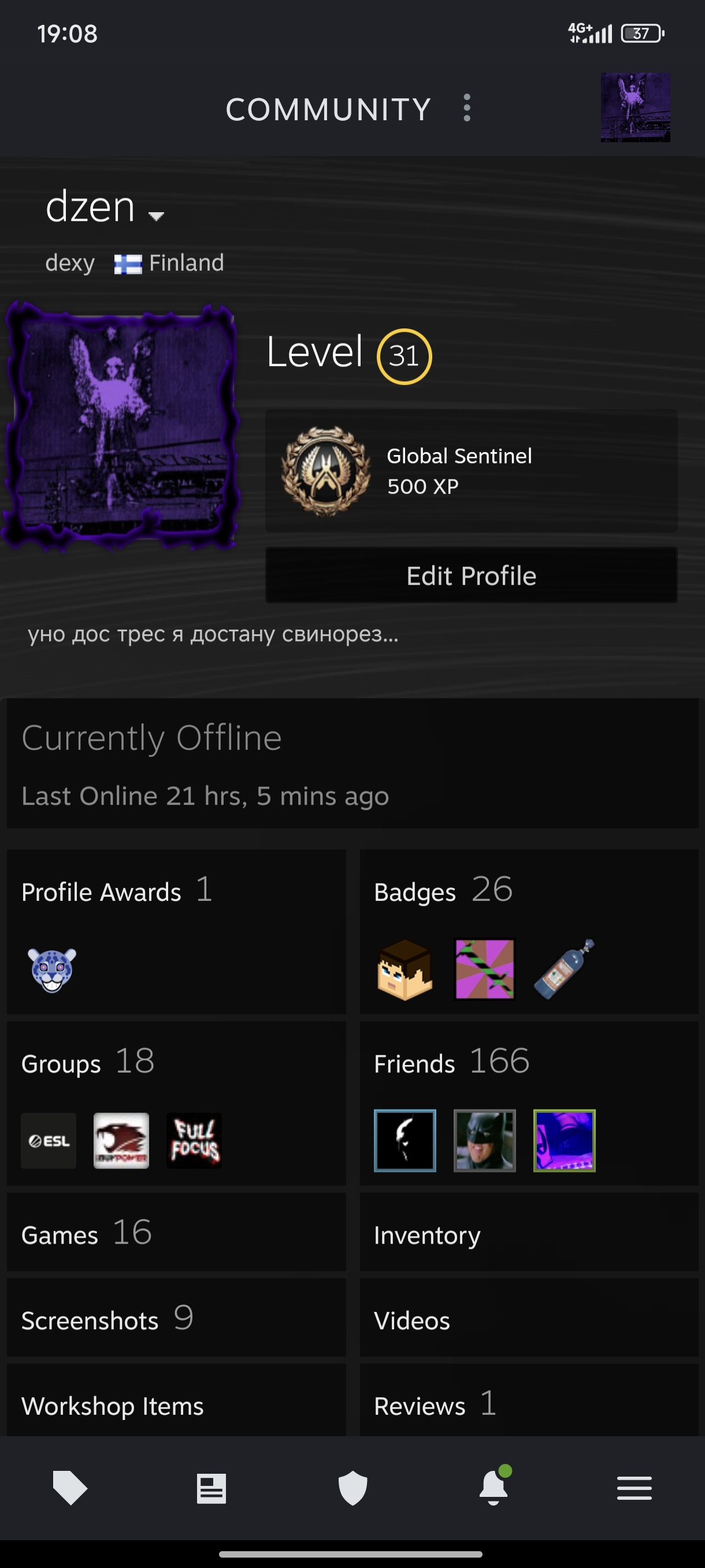Tap the account avatar in the top bar

(x=635, y=108)
